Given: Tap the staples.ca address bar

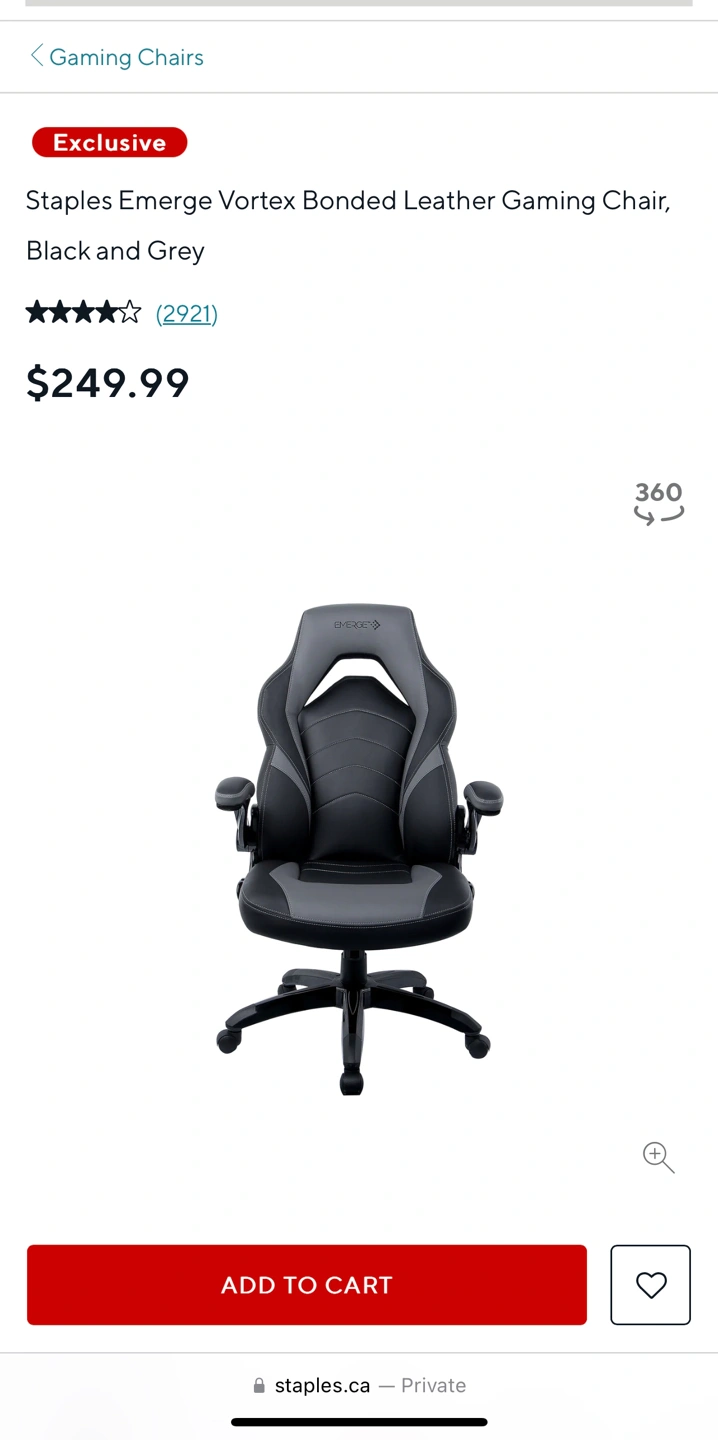Looking at the screenshot, I should (359, 1385).
